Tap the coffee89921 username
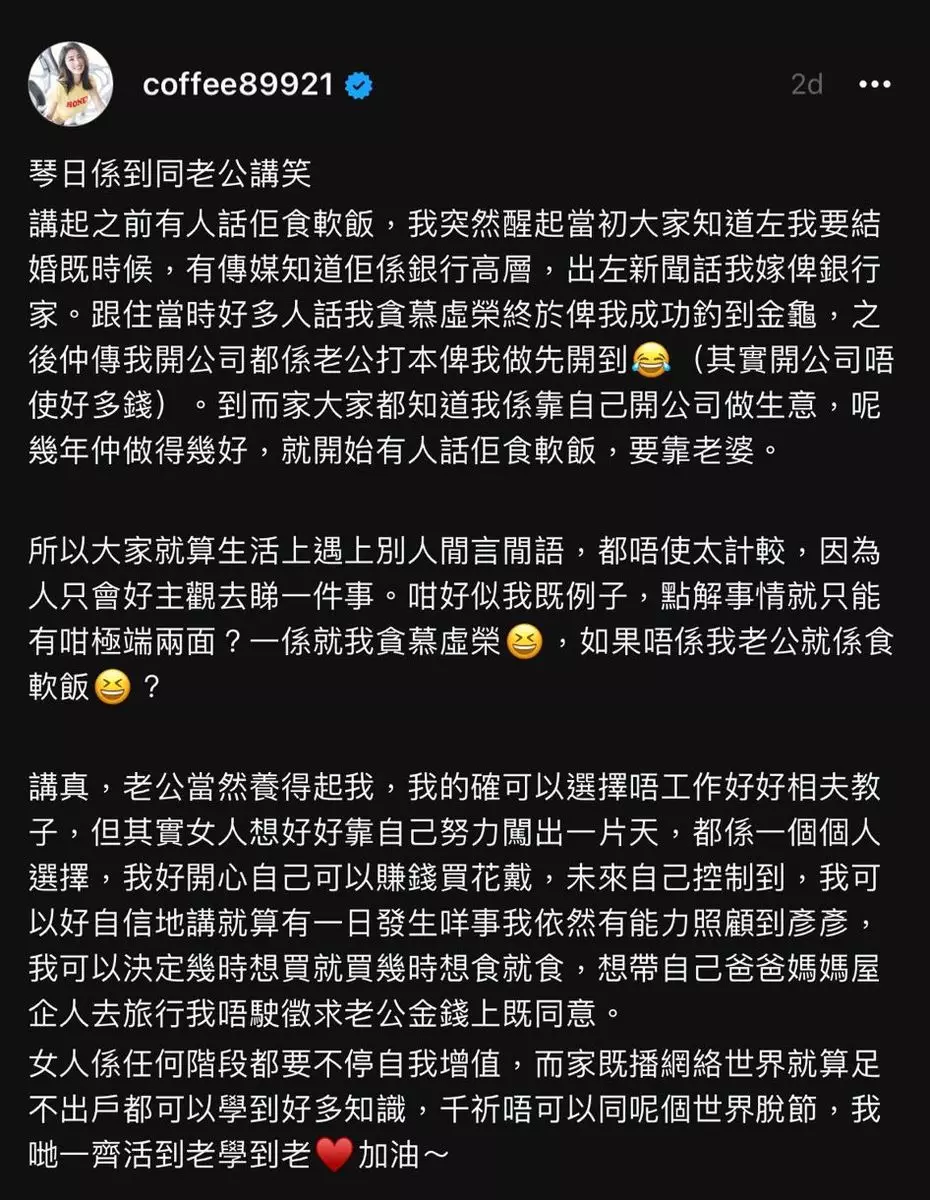Image resolution: width=930 pixels, height=1200 pixels. point(238,85)
